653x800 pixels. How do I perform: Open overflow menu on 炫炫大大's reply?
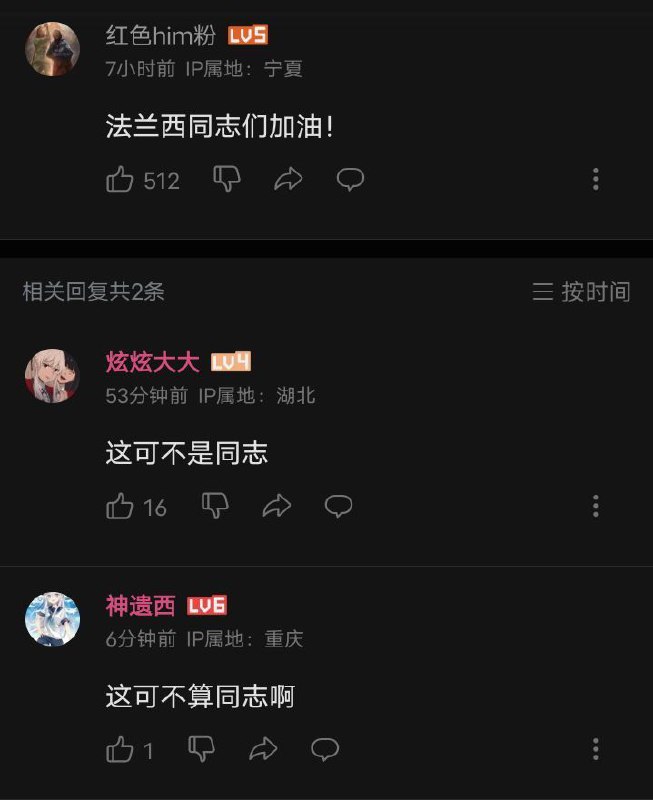pyautogui.click(x=596, y=507)
